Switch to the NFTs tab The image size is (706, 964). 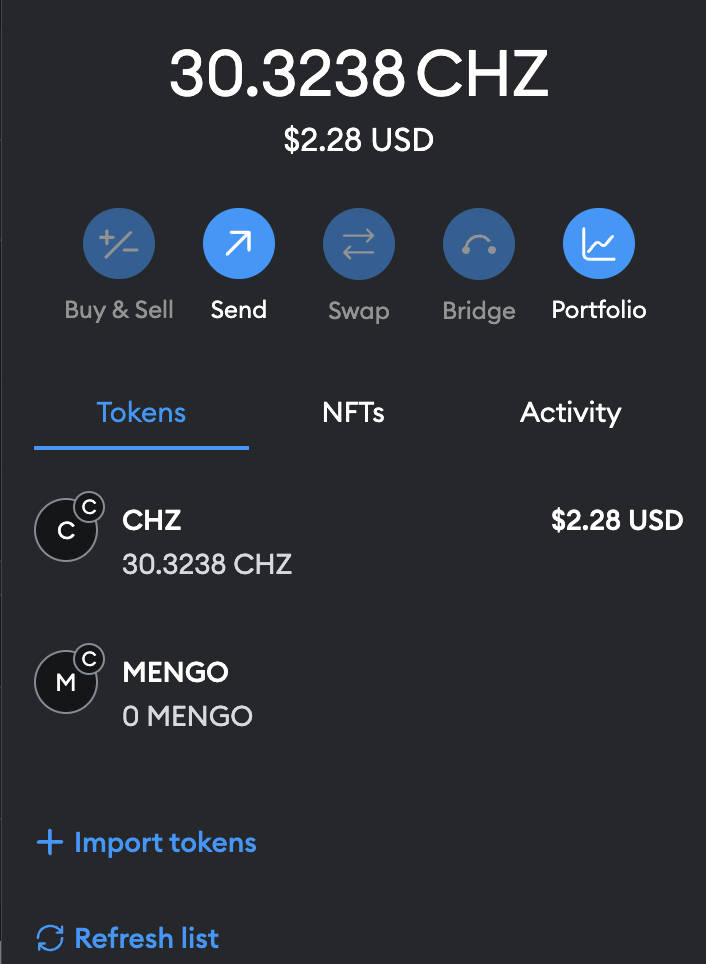pyautogui.click(x=353, y=413)
